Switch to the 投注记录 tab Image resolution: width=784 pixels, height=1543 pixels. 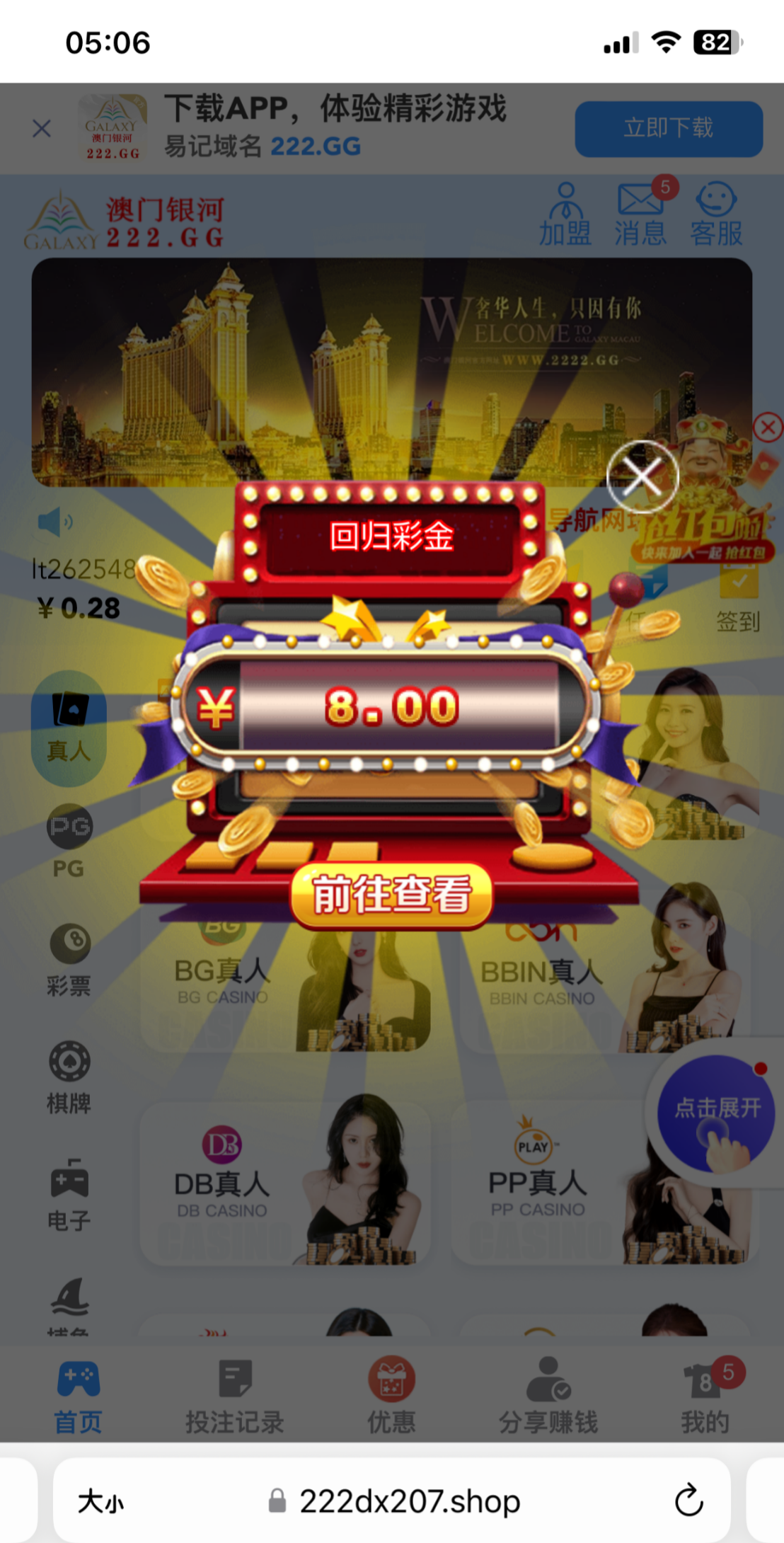click(x=234, y=1396)
